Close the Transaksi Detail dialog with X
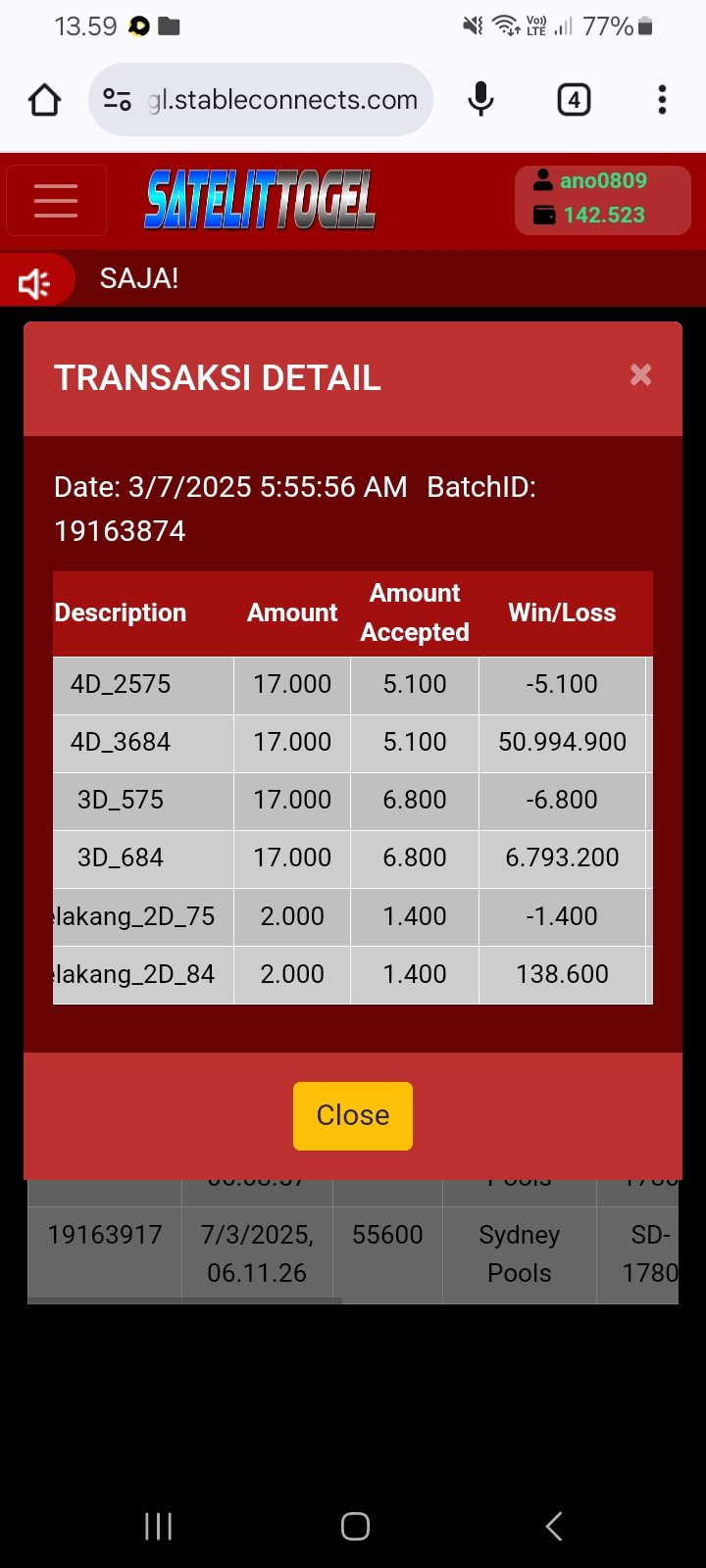The height and width of the screenshot is (1568, 706). coord(640,375)
